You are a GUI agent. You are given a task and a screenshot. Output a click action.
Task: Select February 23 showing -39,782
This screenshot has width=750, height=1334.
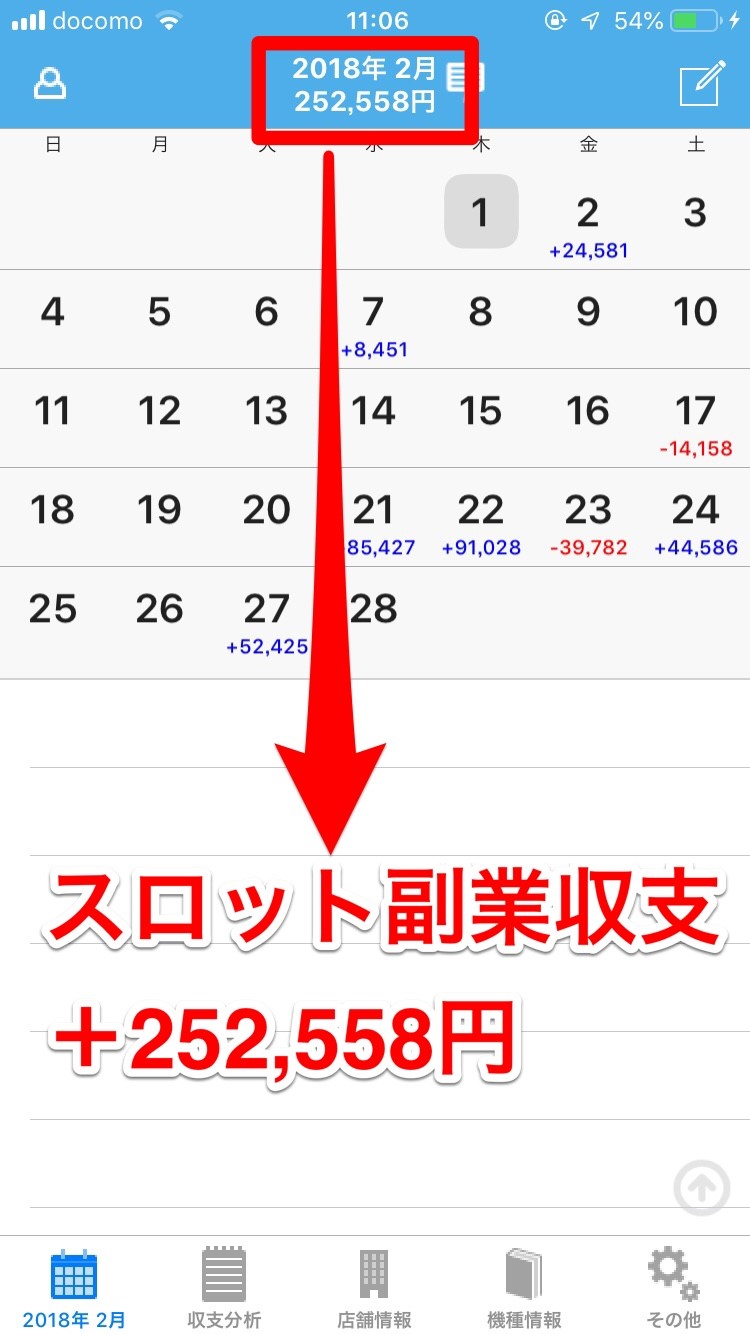(x=588, y=518)
